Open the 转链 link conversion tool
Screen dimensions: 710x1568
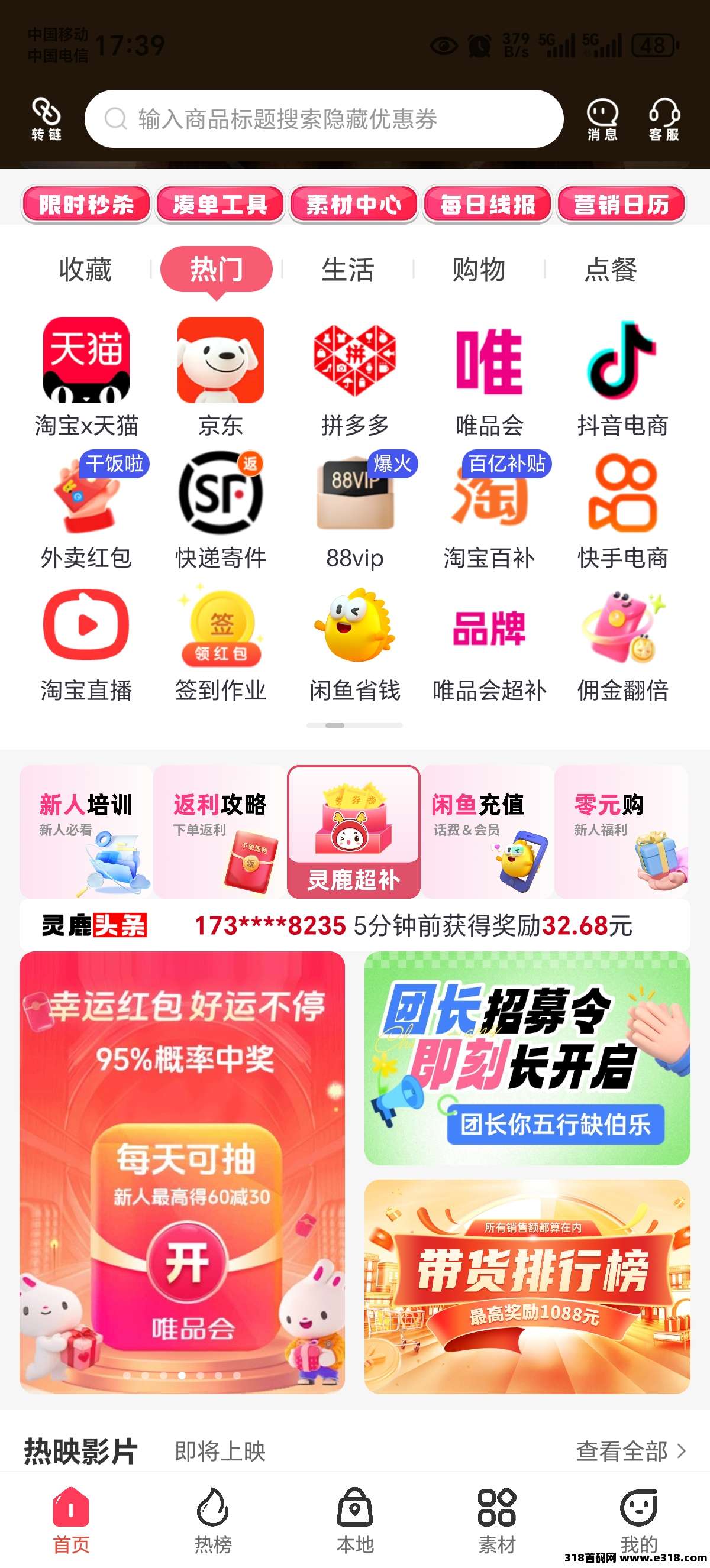coord(46,119)
